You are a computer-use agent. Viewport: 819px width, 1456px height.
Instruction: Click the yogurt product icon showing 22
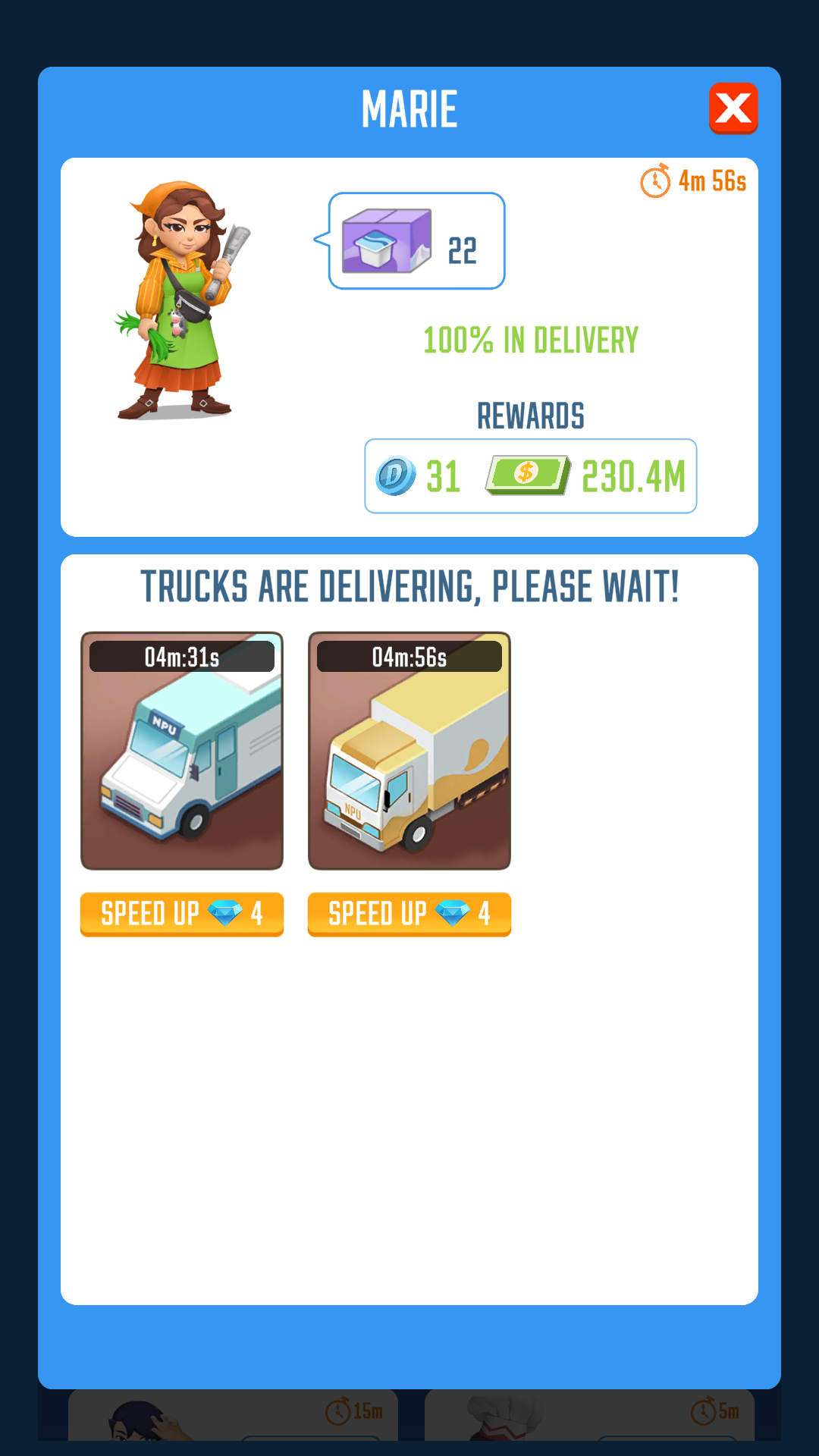tap(385, 241)
